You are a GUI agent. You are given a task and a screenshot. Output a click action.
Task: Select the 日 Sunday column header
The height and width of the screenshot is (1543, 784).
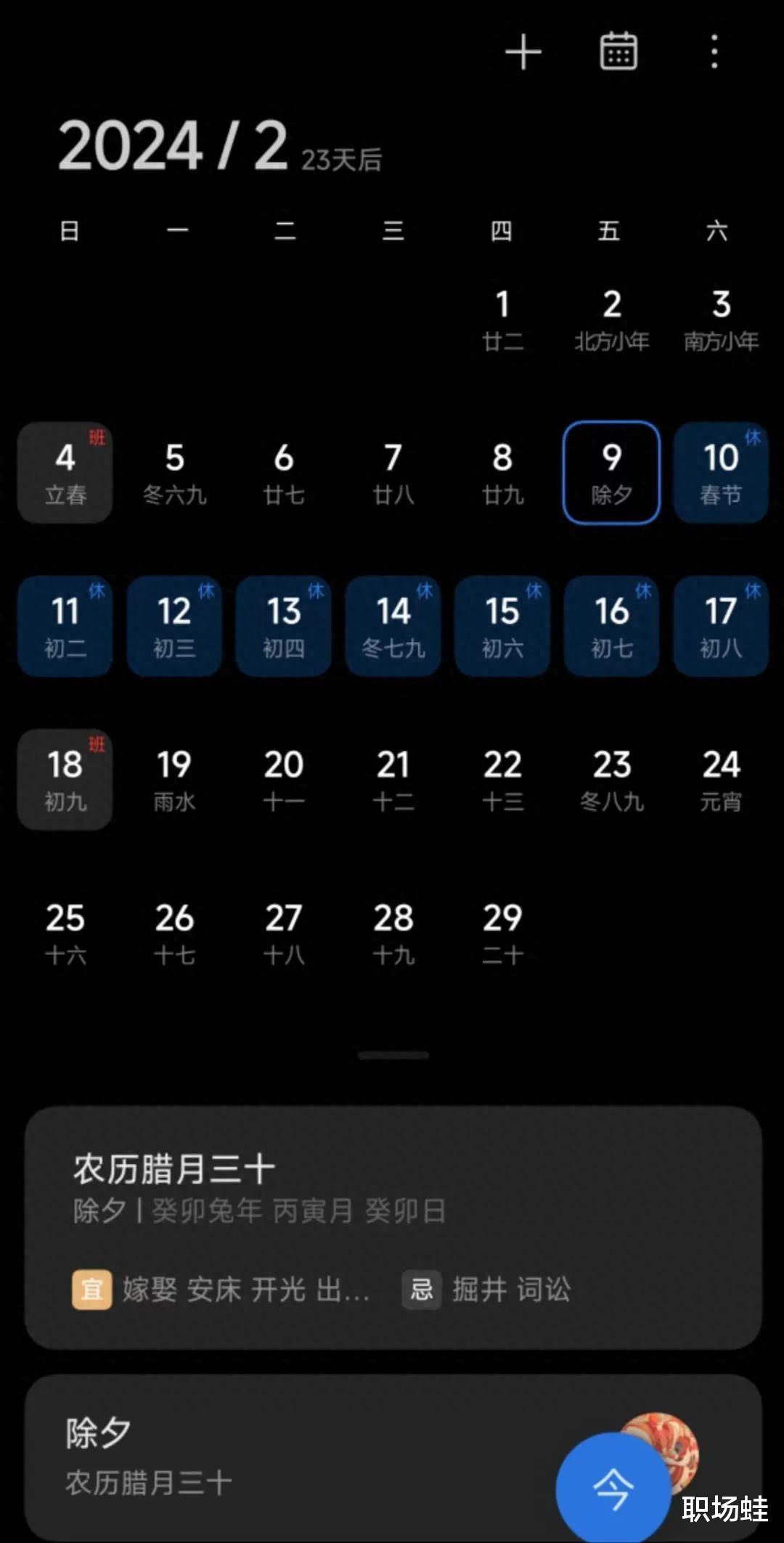point(68,231)
